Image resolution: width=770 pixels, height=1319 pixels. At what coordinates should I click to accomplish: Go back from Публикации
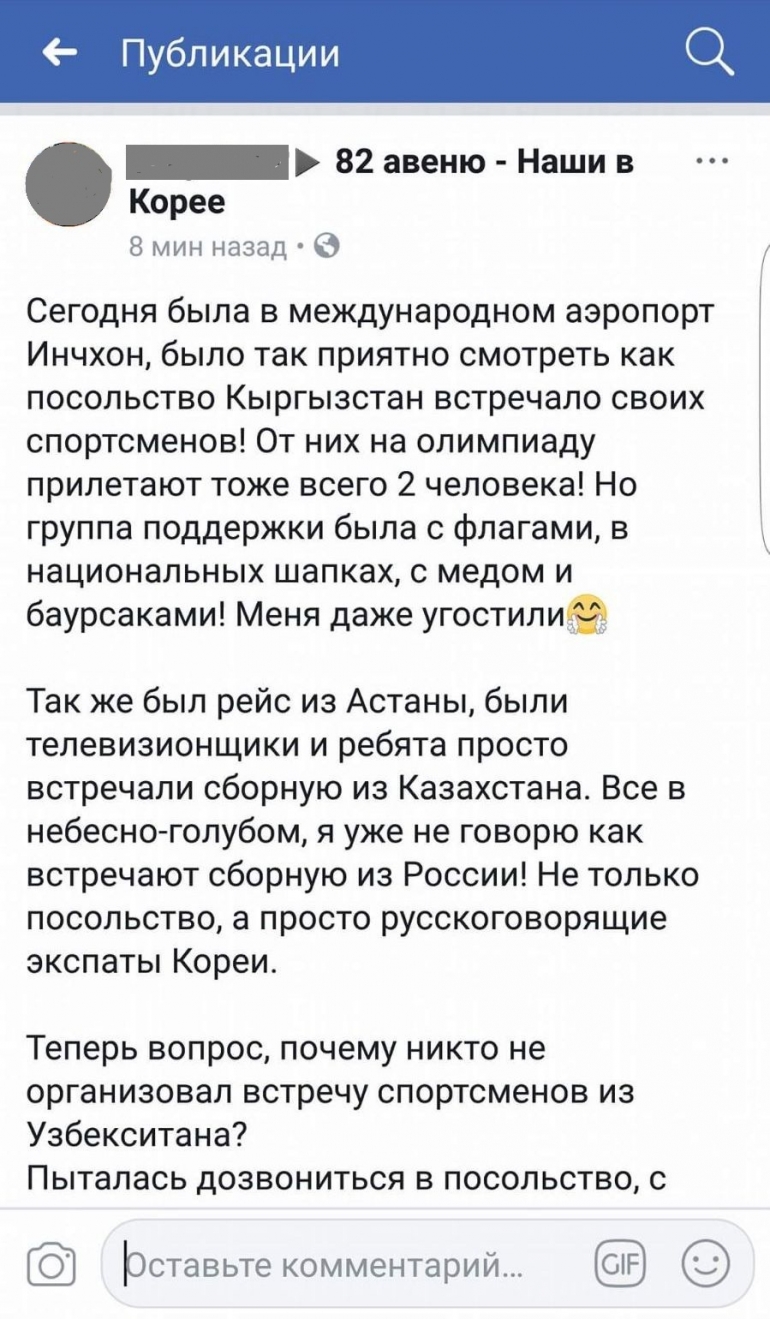tap(61, 52)
